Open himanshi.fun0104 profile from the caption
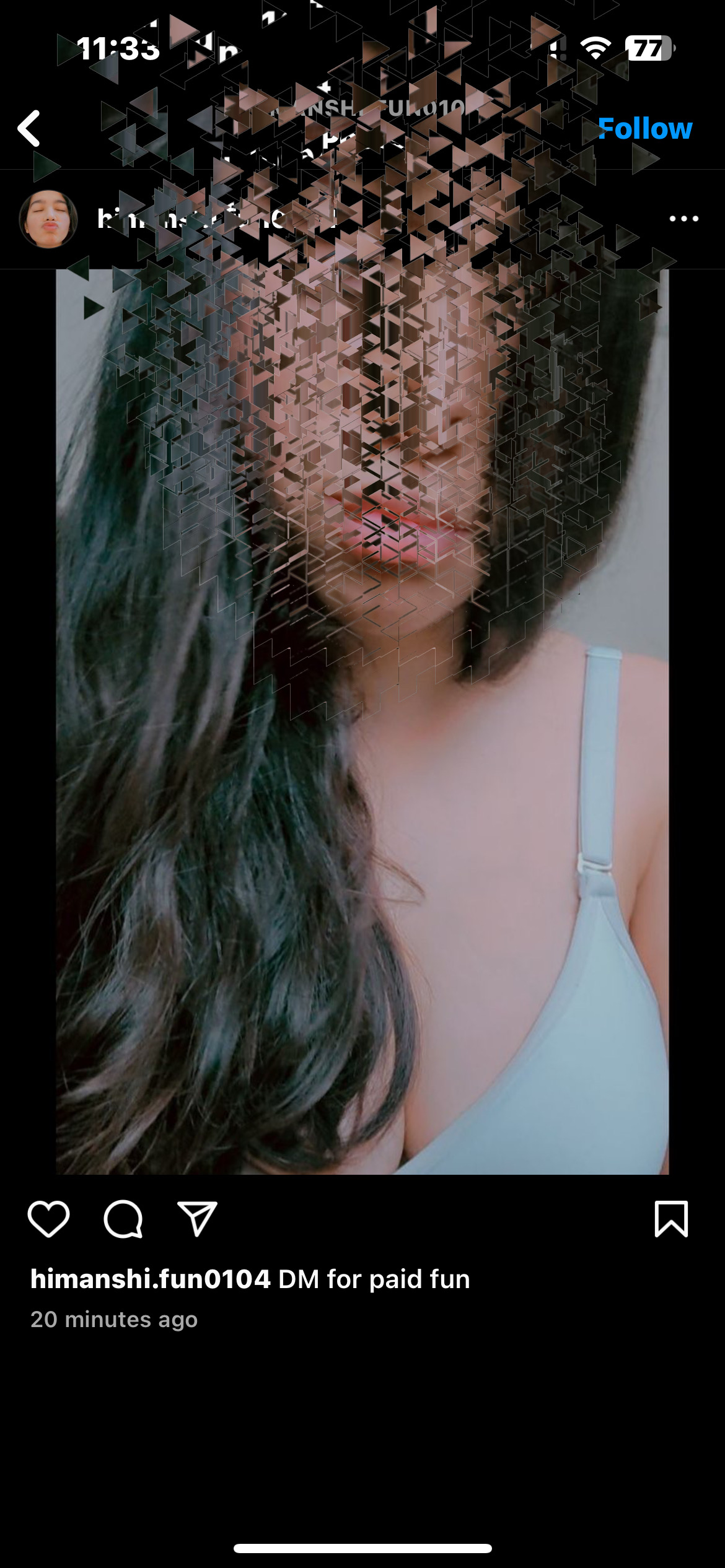The width and height of the screenshot is (725, 1568). click(150, 1279)
